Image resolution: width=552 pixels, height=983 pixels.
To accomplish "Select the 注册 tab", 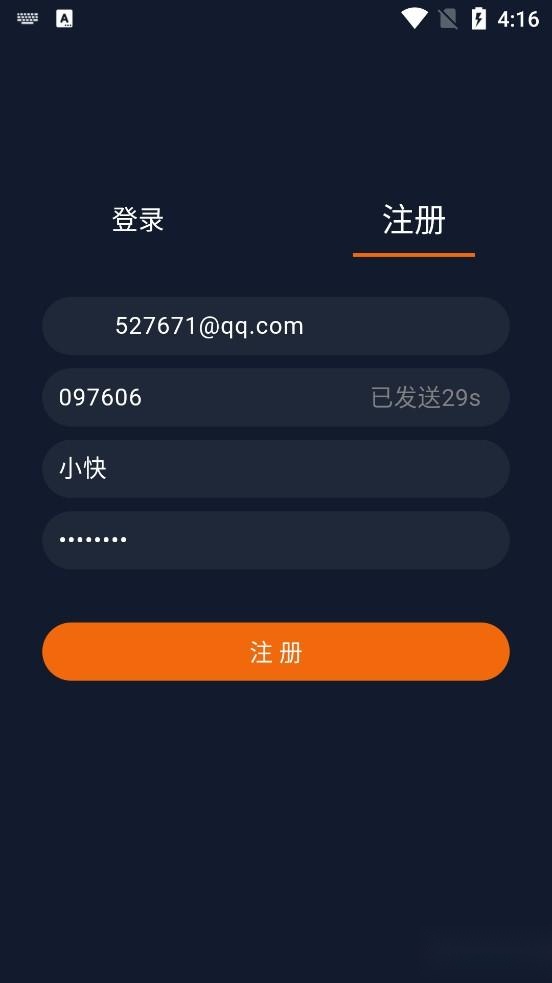I will click(x=414, y=221).
